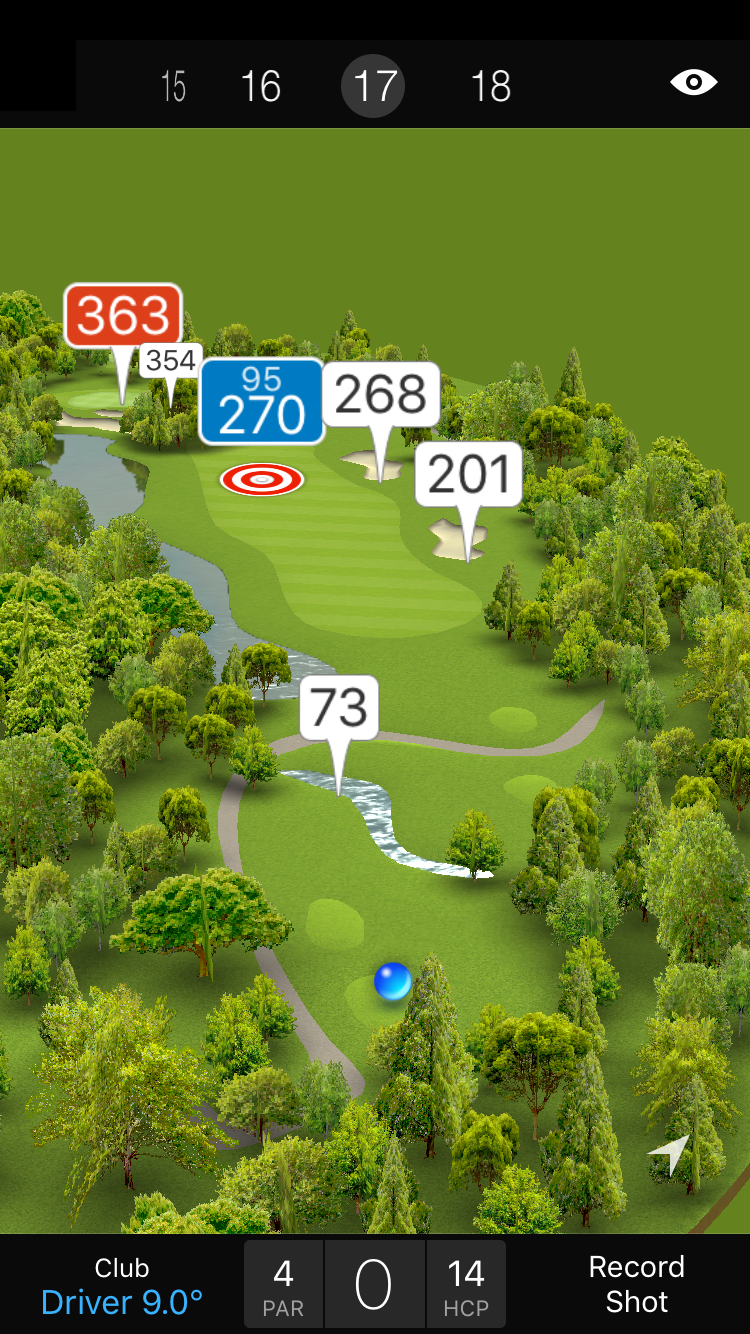This screenshot has height=1334, width=750.
Task: Recenter map with the arrow icon
Action: (671, 1154)
